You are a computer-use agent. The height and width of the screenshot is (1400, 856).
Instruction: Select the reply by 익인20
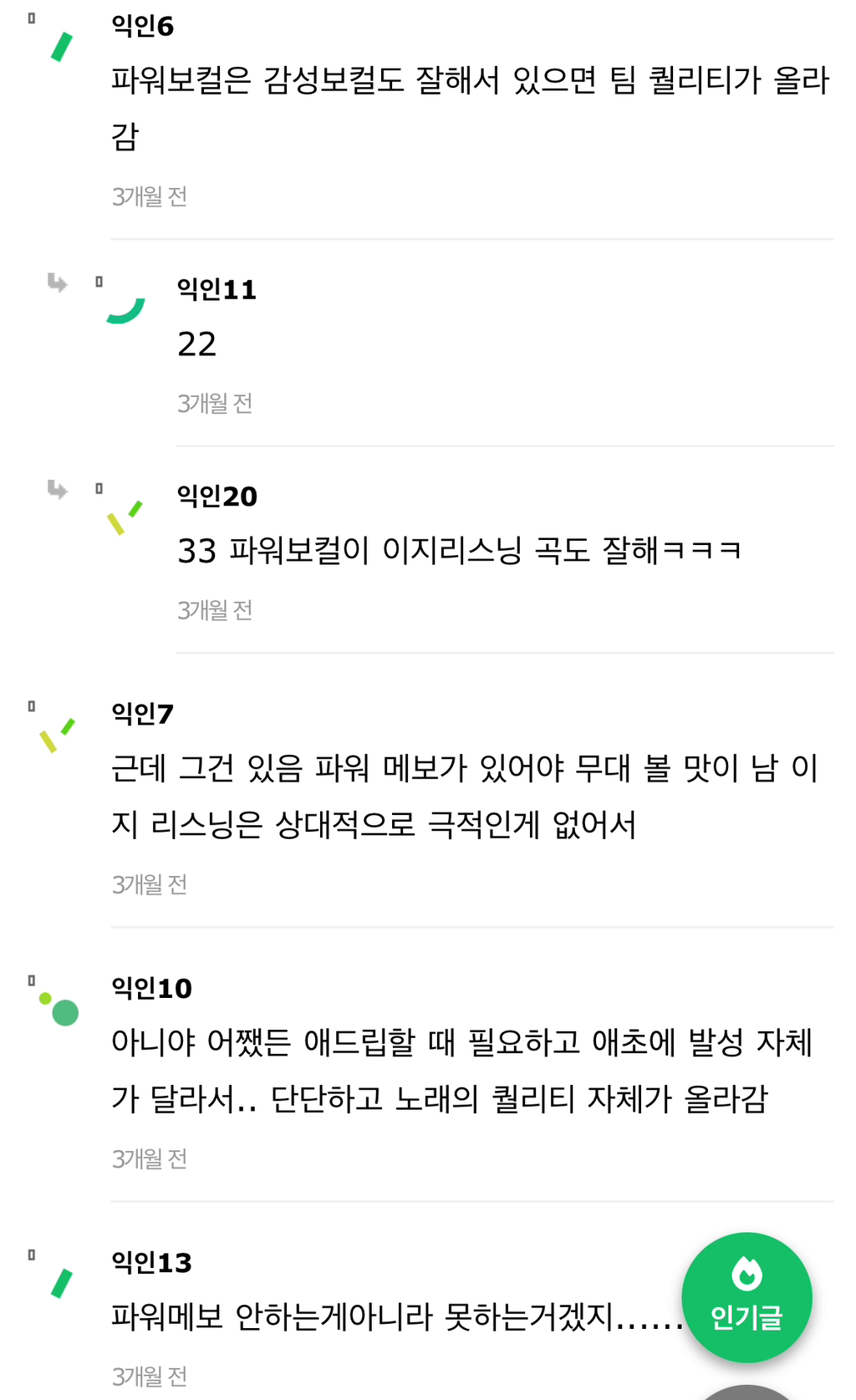pos(459,551)
